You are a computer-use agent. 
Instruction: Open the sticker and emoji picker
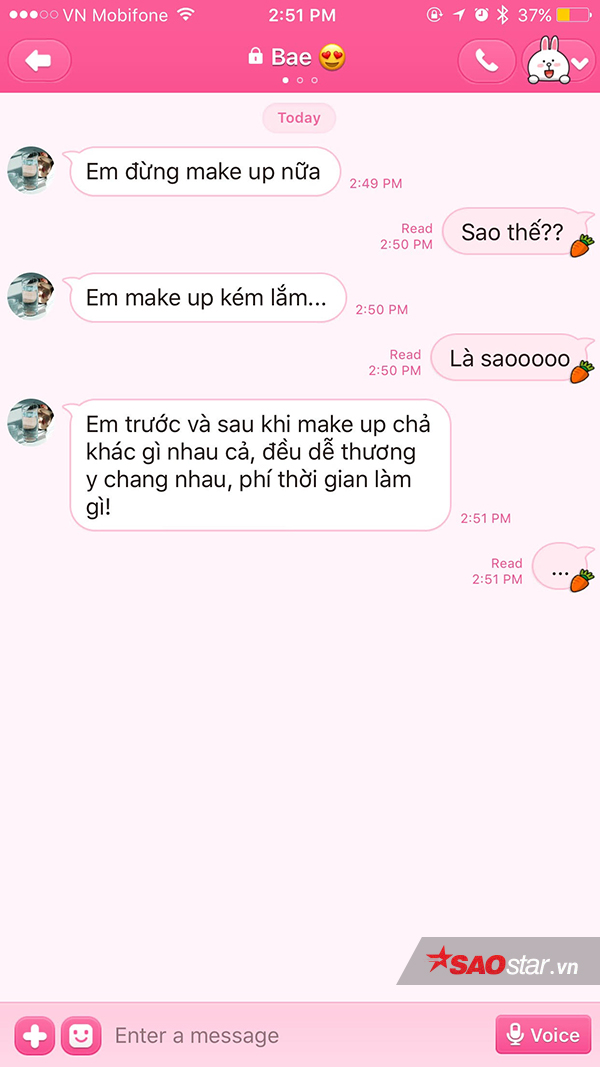click(81, 1034)
